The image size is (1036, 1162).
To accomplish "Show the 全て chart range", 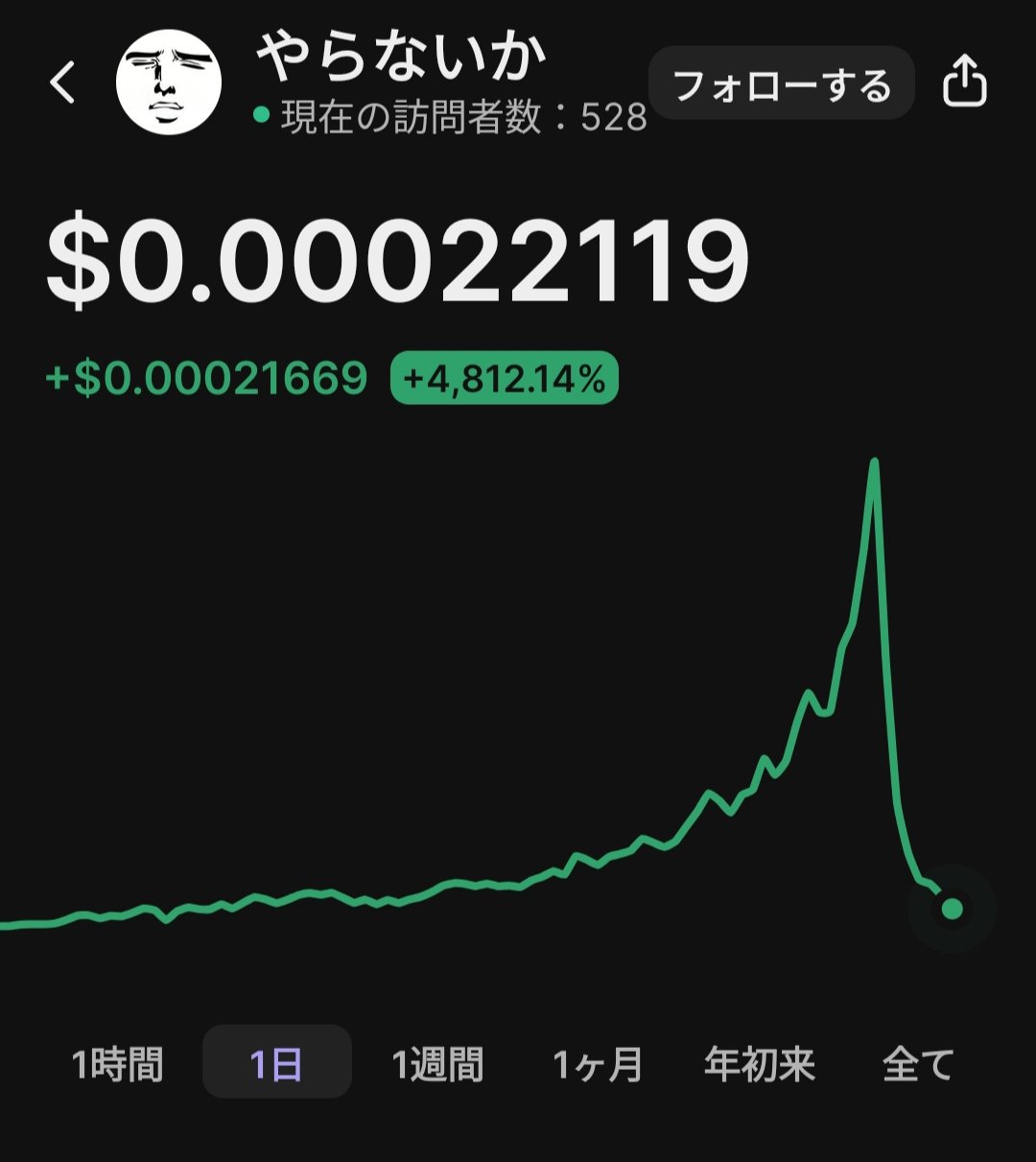I will coord(918,1064).
